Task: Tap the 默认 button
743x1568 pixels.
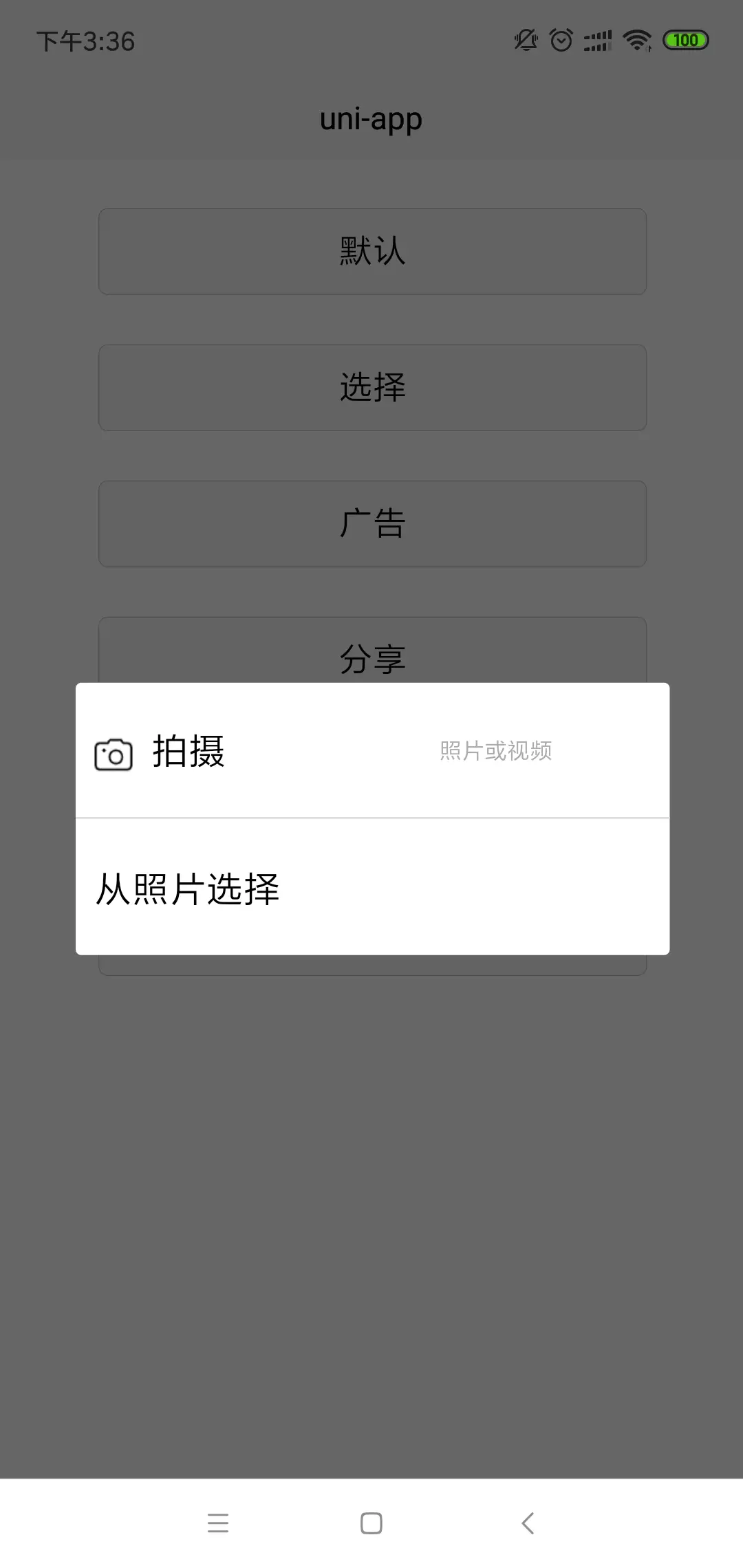Action: 372,251
